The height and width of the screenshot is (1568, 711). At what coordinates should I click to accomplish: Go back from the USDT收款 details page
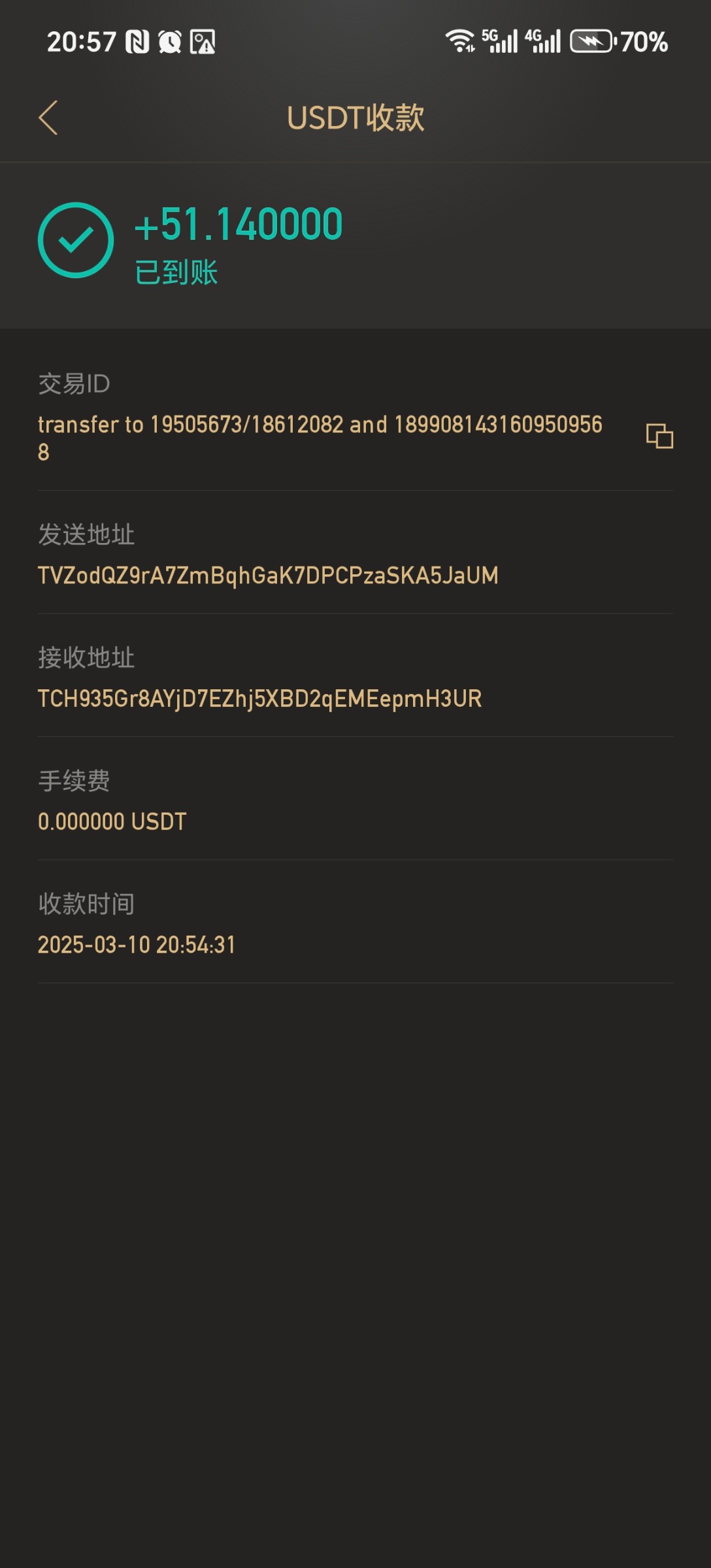coord(48,118)
